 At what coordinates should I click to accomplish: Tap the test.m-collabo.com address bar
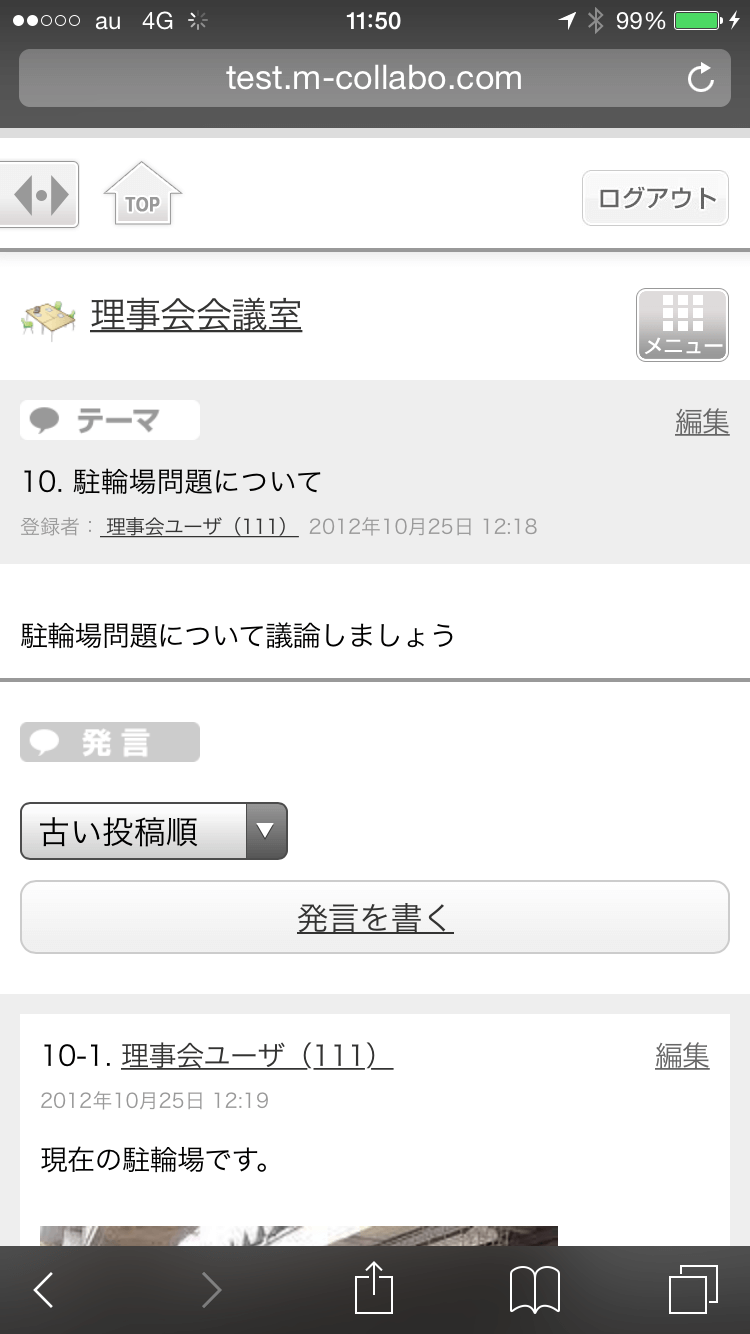(374, 78)
